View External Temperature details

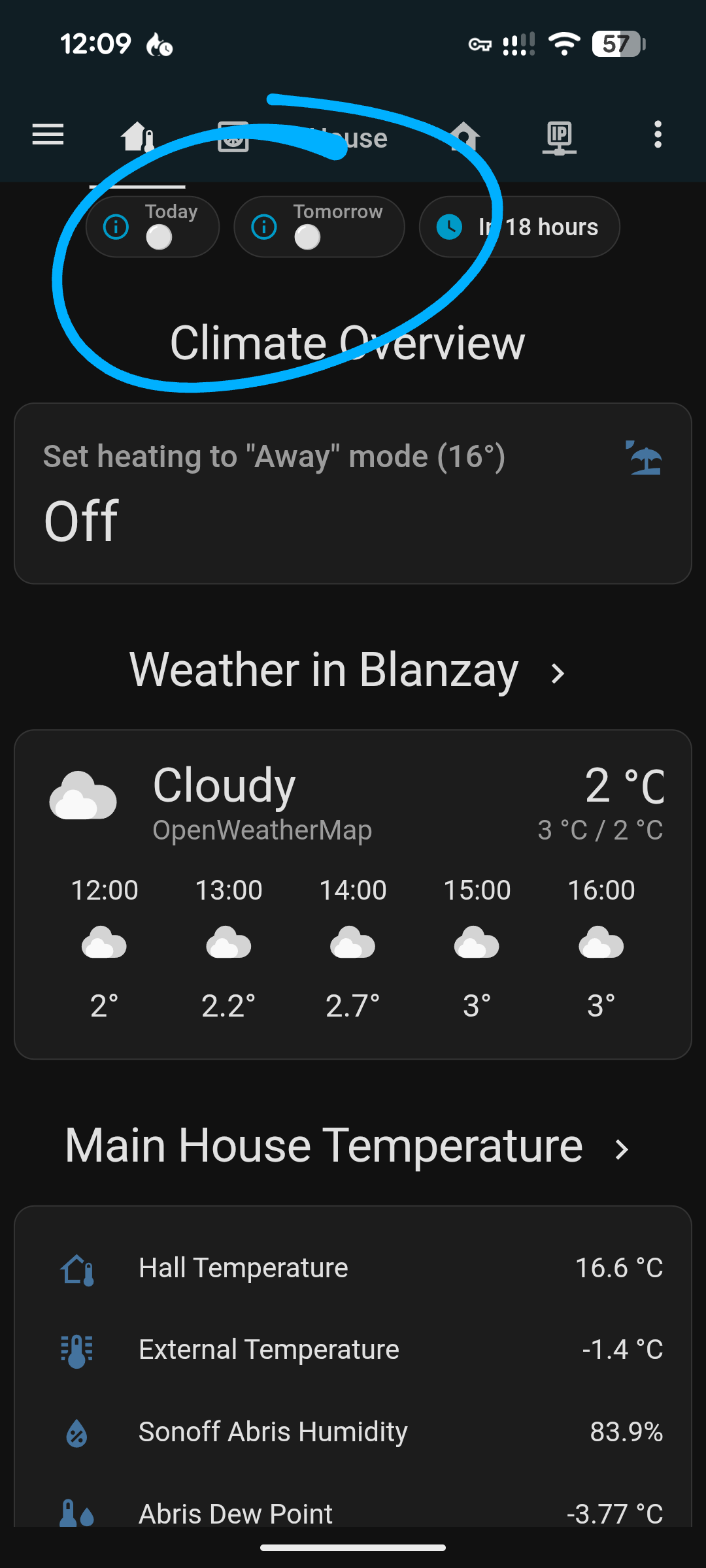(353, 1350)
